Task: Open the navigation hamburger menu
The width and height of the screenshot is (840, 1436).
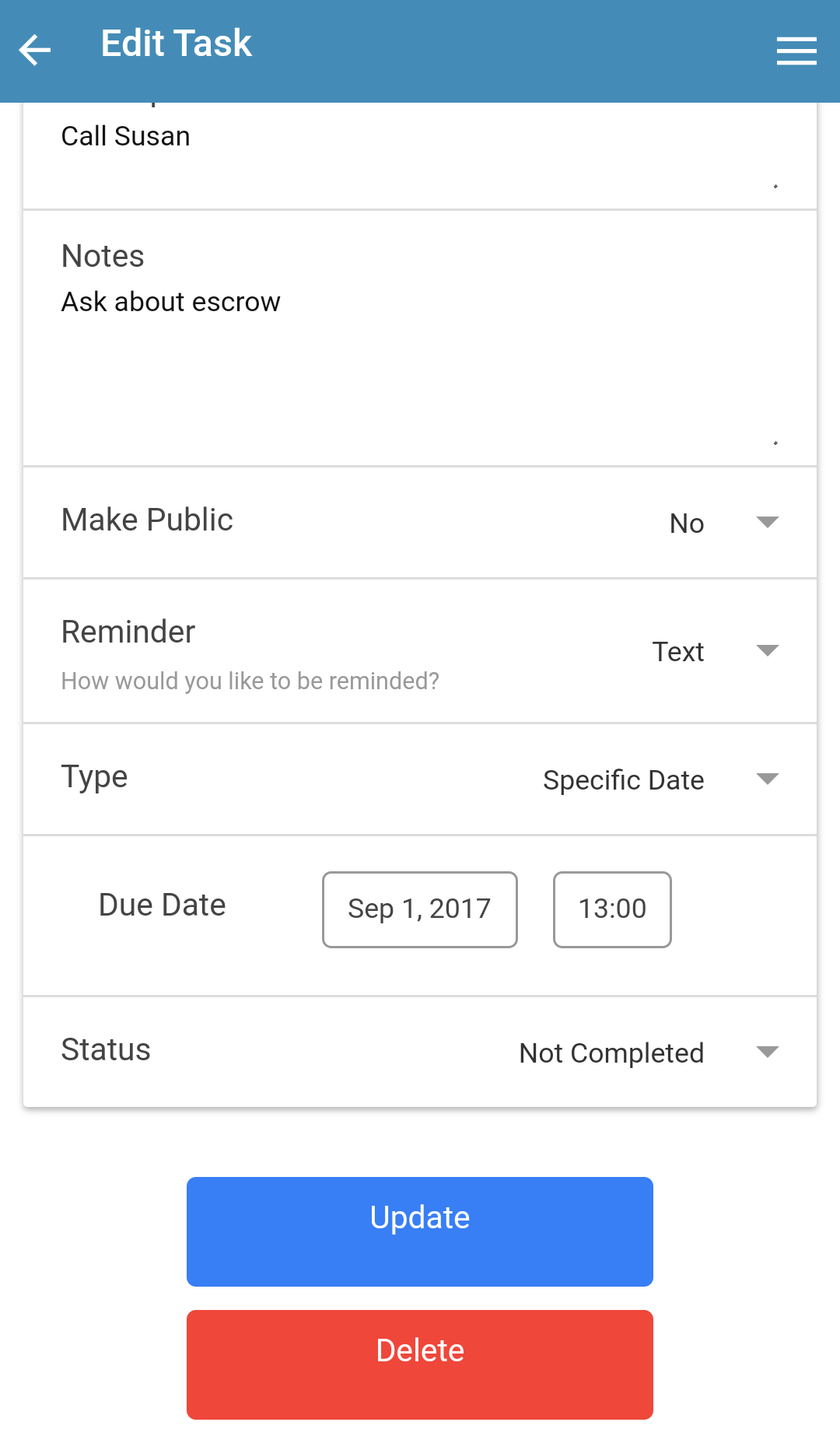Action: (x=796, y=50)
